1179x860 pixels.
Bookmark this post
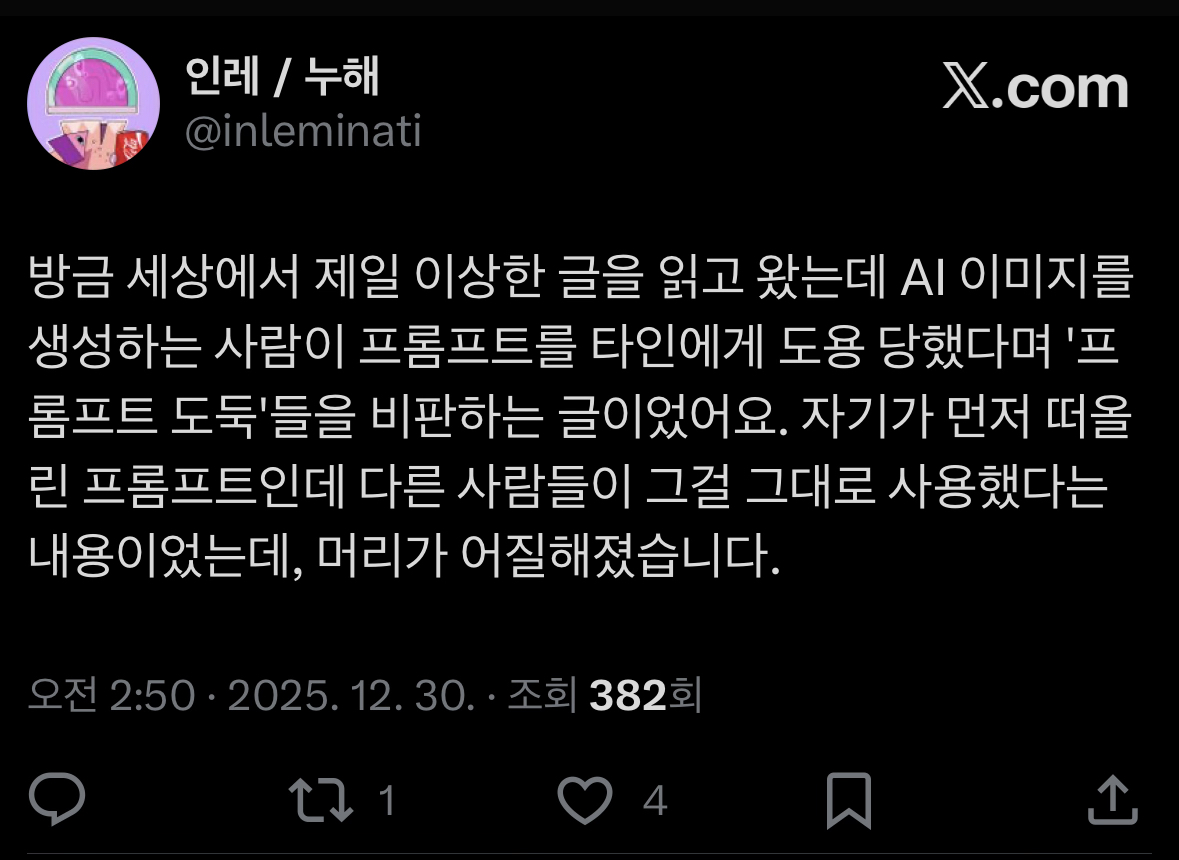[x=849, y=800]
